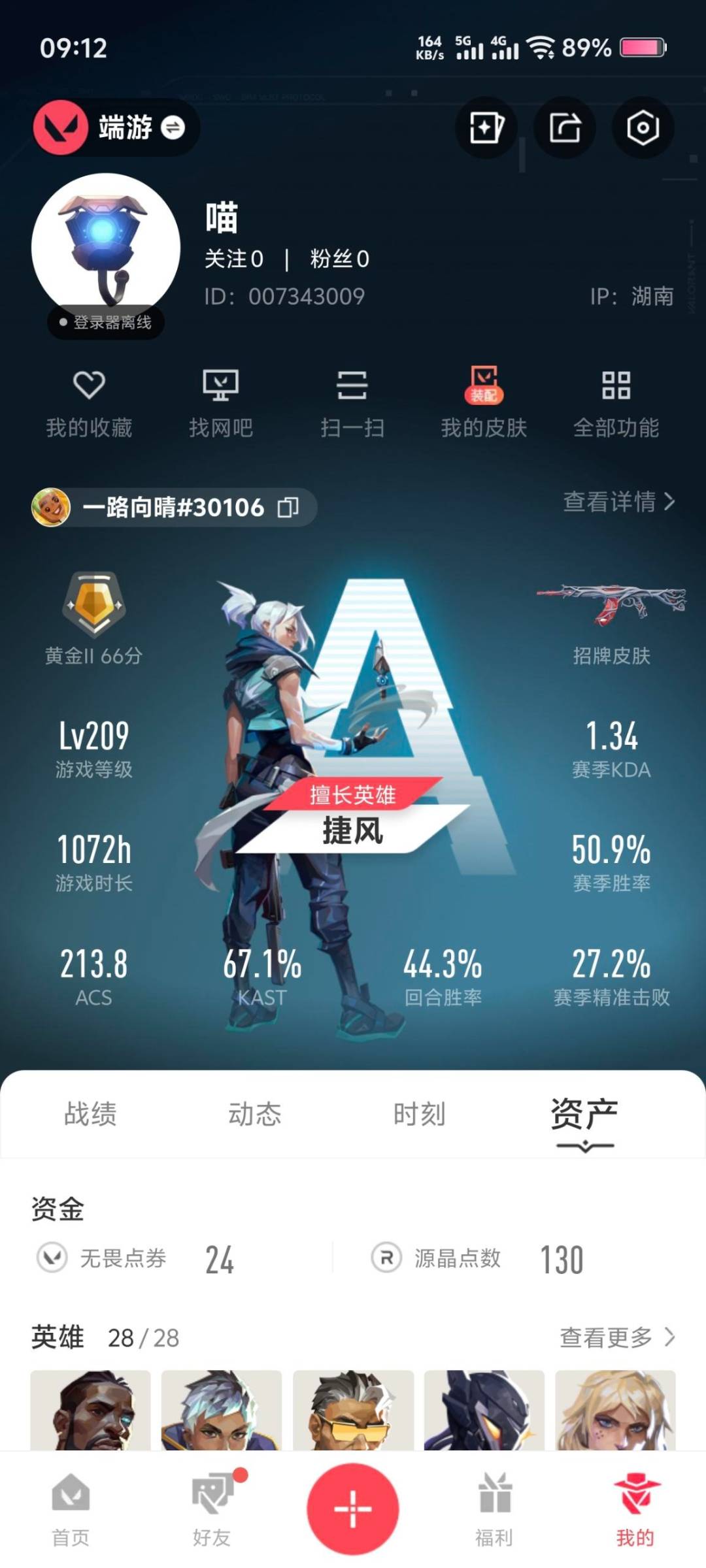This screenshot has height=1568, width=706.
Task: Open 我的皮肤 skins page
Action: (484, 400)
